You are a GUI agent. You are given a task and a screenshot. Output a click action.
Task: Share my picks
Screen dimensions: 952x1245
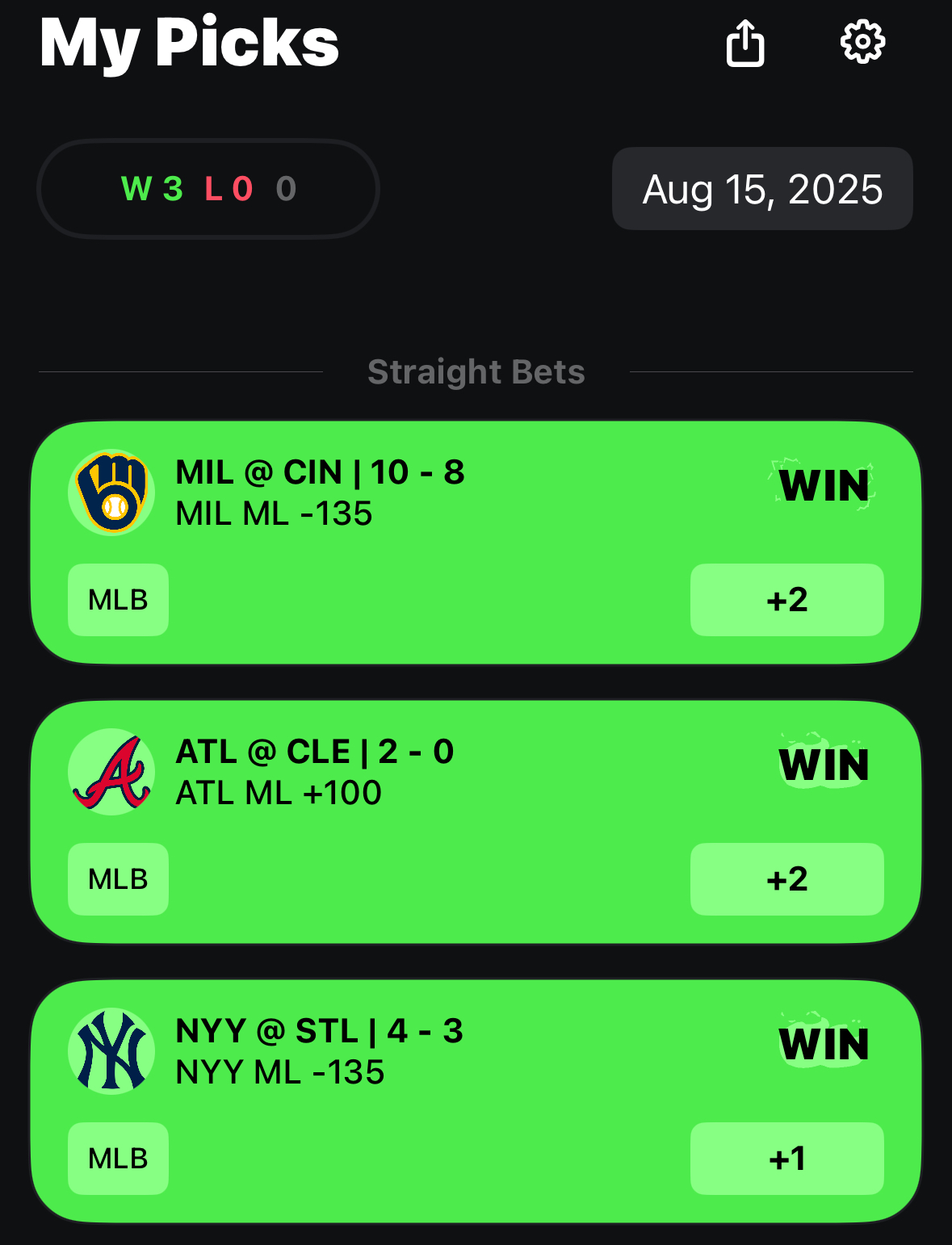[744, 43]
